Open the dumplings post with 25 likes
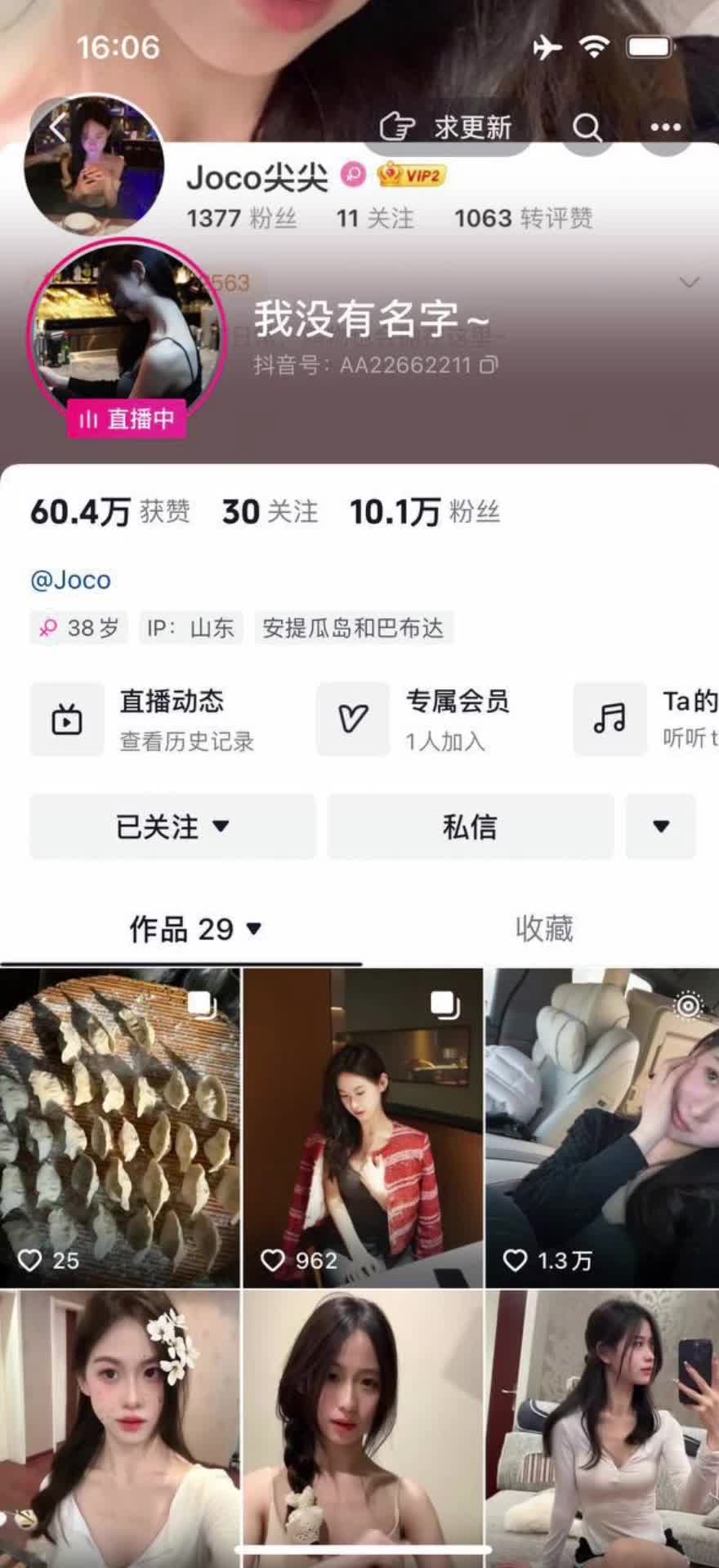 [x=119, y=1127]
